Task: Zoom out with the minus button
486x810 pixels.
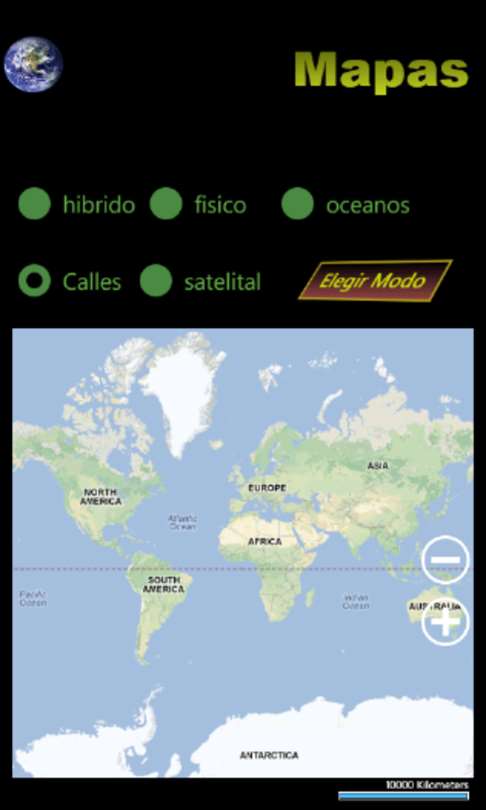Action: (445, 559)
